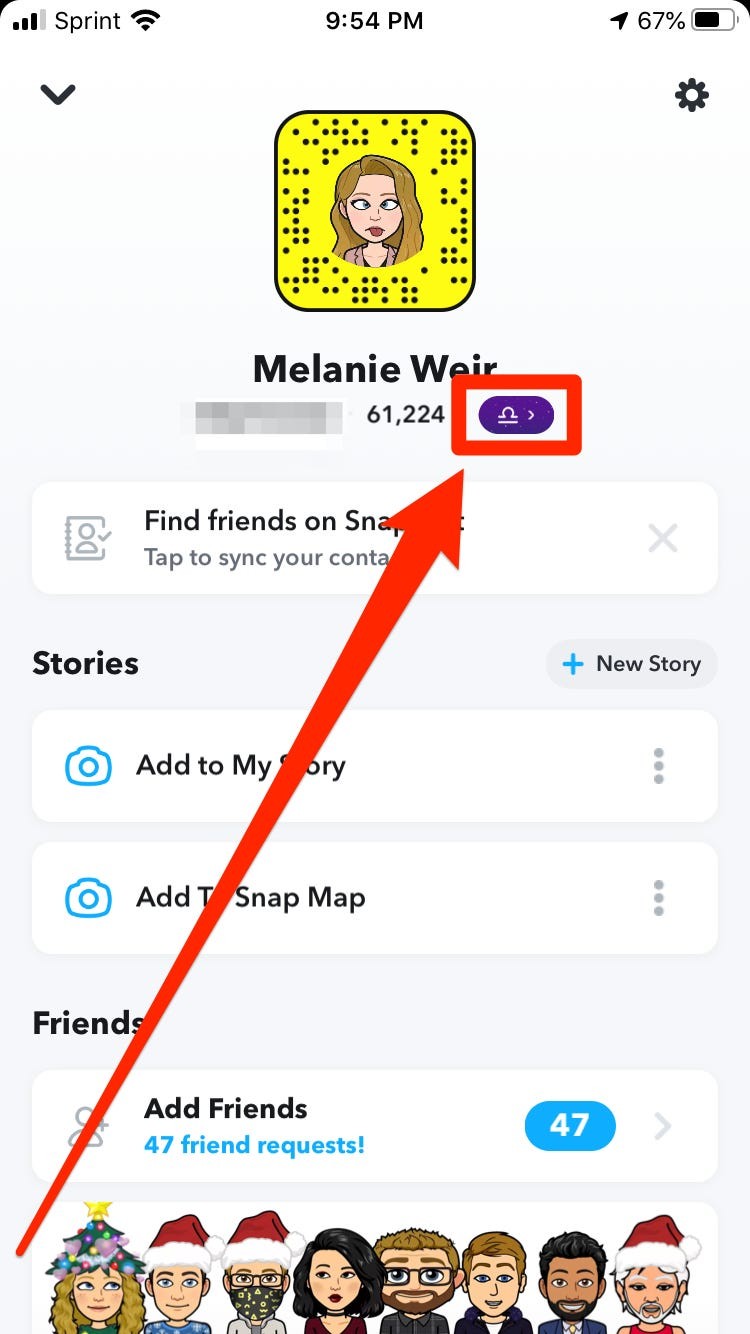
Task: Open the purple Libra zodiac badge
Action: coord(516,414)
